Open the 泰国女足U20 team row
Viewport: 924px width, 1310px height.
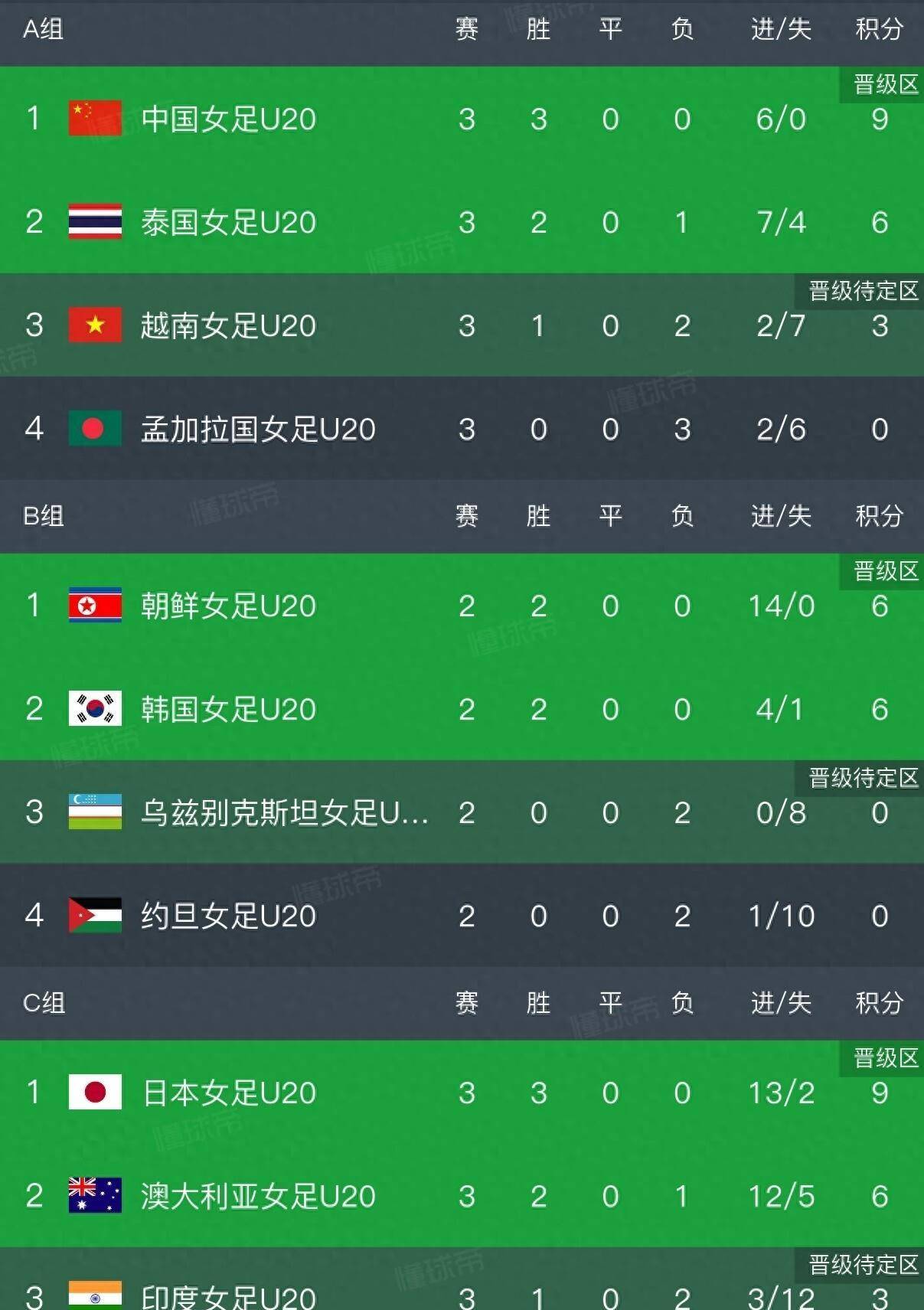click(x=228, y=222)
